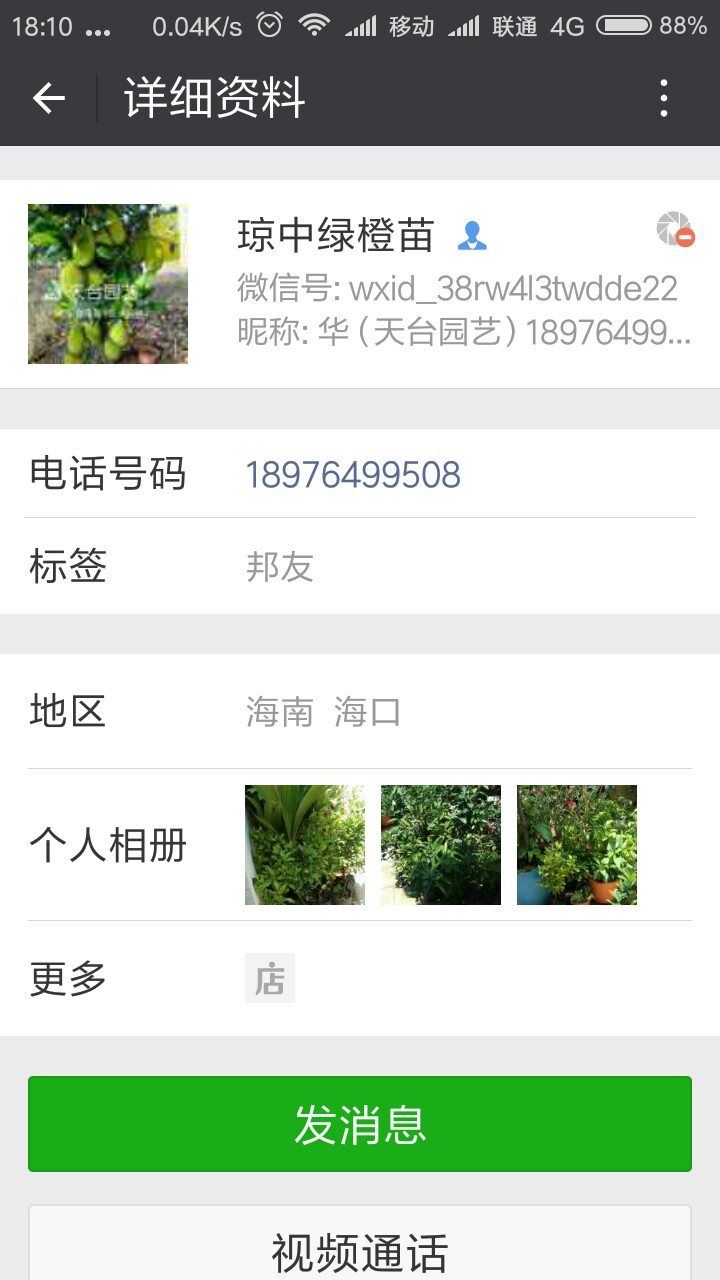Tap the green 发消息 button
The height and width of the screenshot is (1280, 720).
coord(360,1124)
